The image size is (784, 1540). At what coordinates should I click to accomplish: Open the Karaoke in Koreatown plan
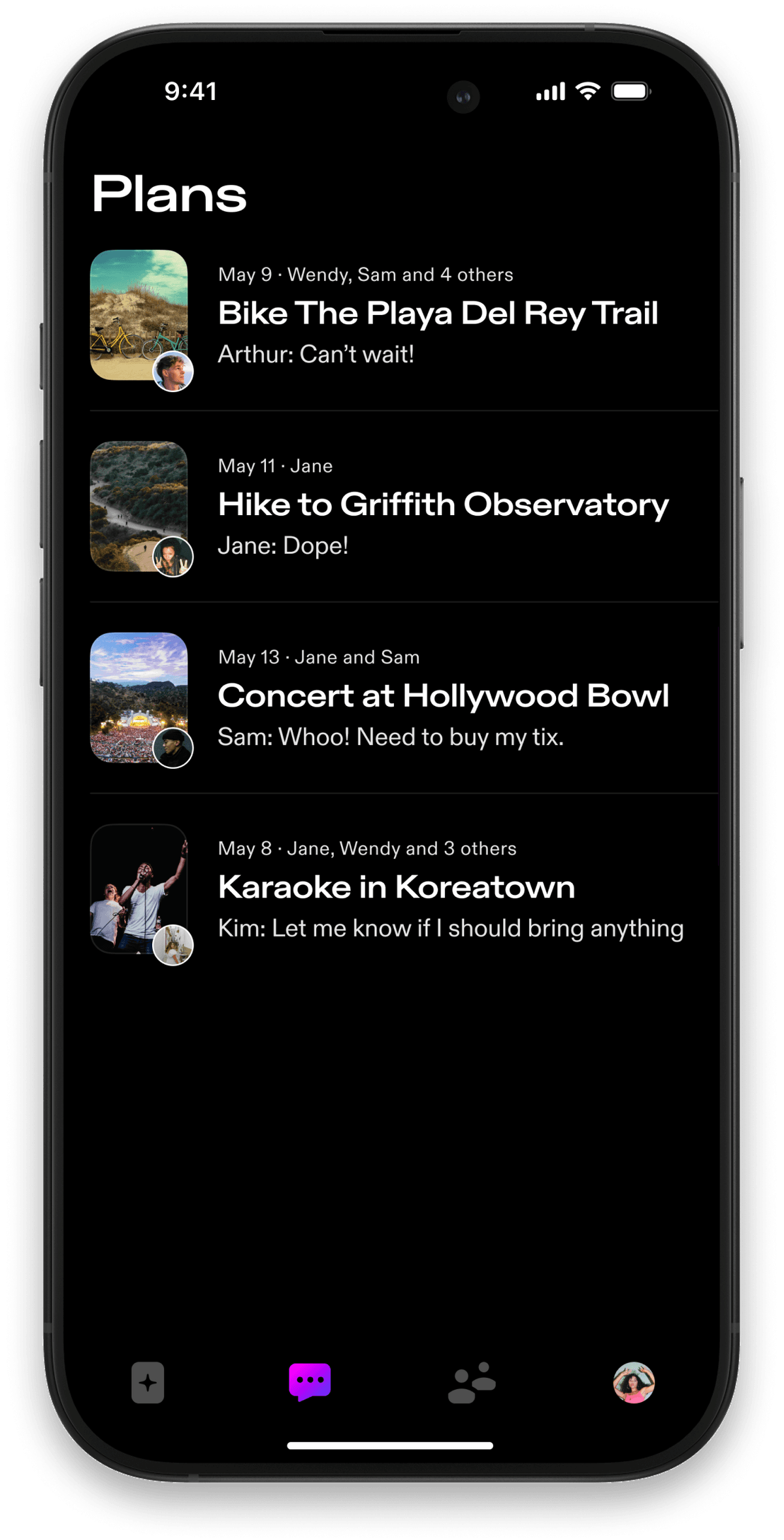tap(396, 888)
